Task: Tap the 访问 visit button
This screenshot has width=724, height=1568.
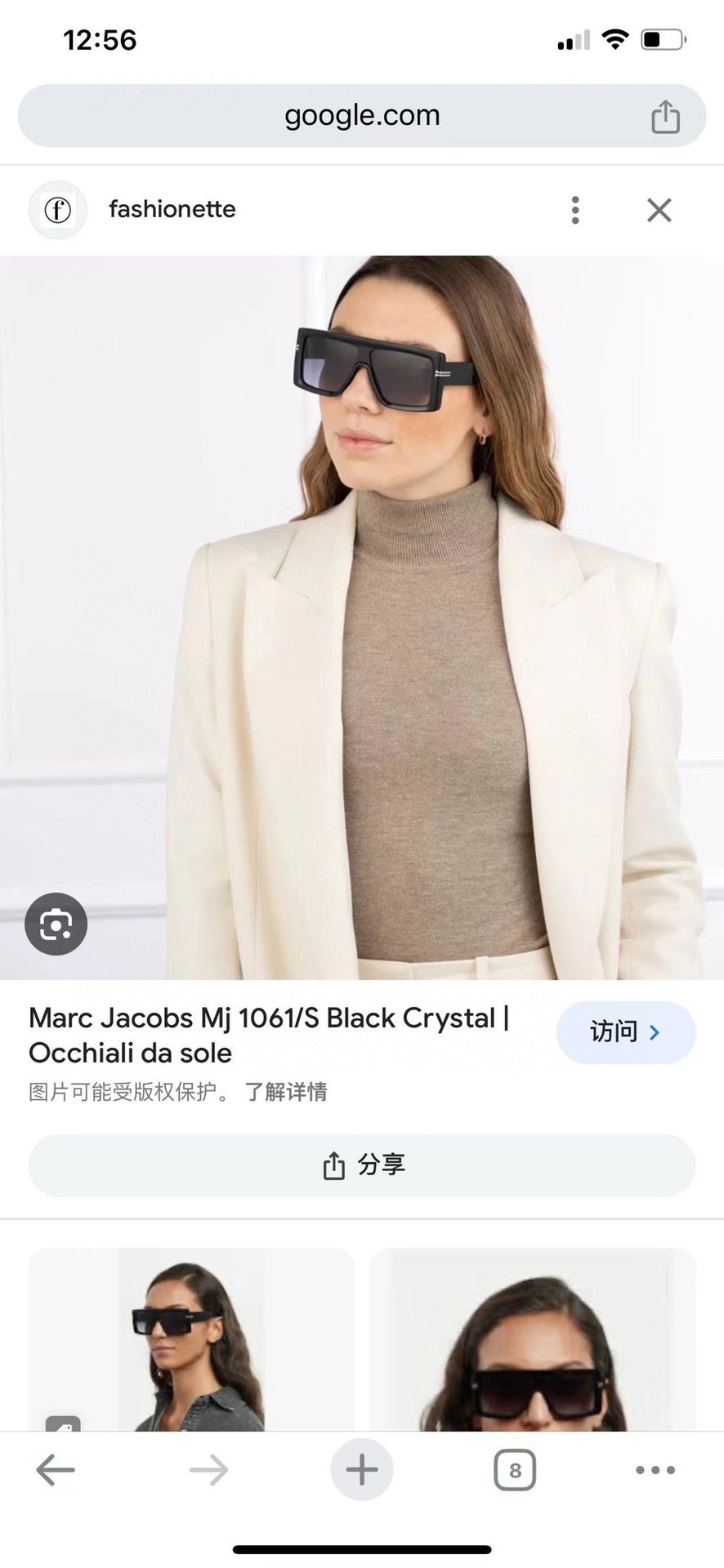Action: pyautogui.click(x=626, y=1032)
